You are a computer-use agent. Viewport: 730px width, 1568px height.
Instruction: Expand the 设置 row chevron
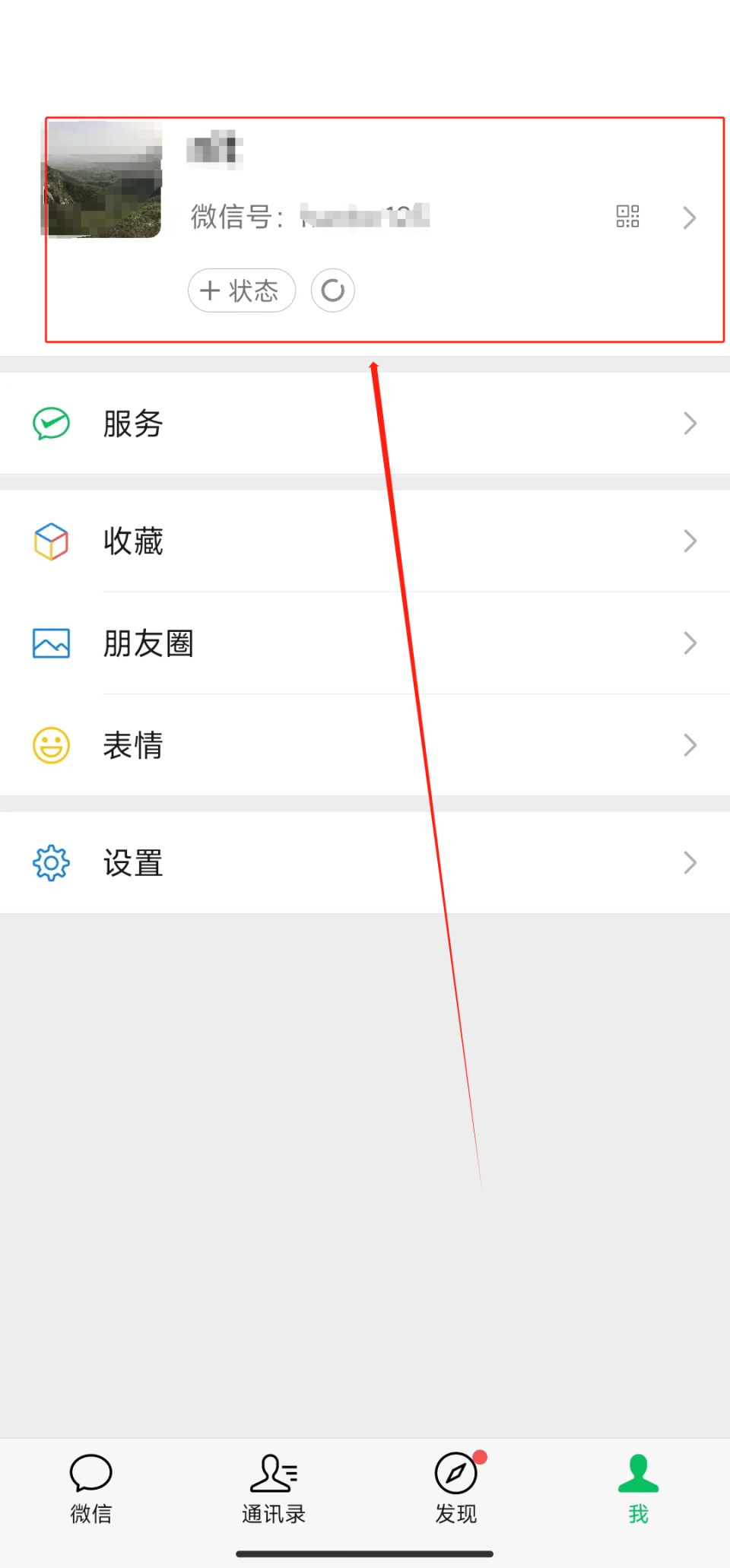coord(689,862)
